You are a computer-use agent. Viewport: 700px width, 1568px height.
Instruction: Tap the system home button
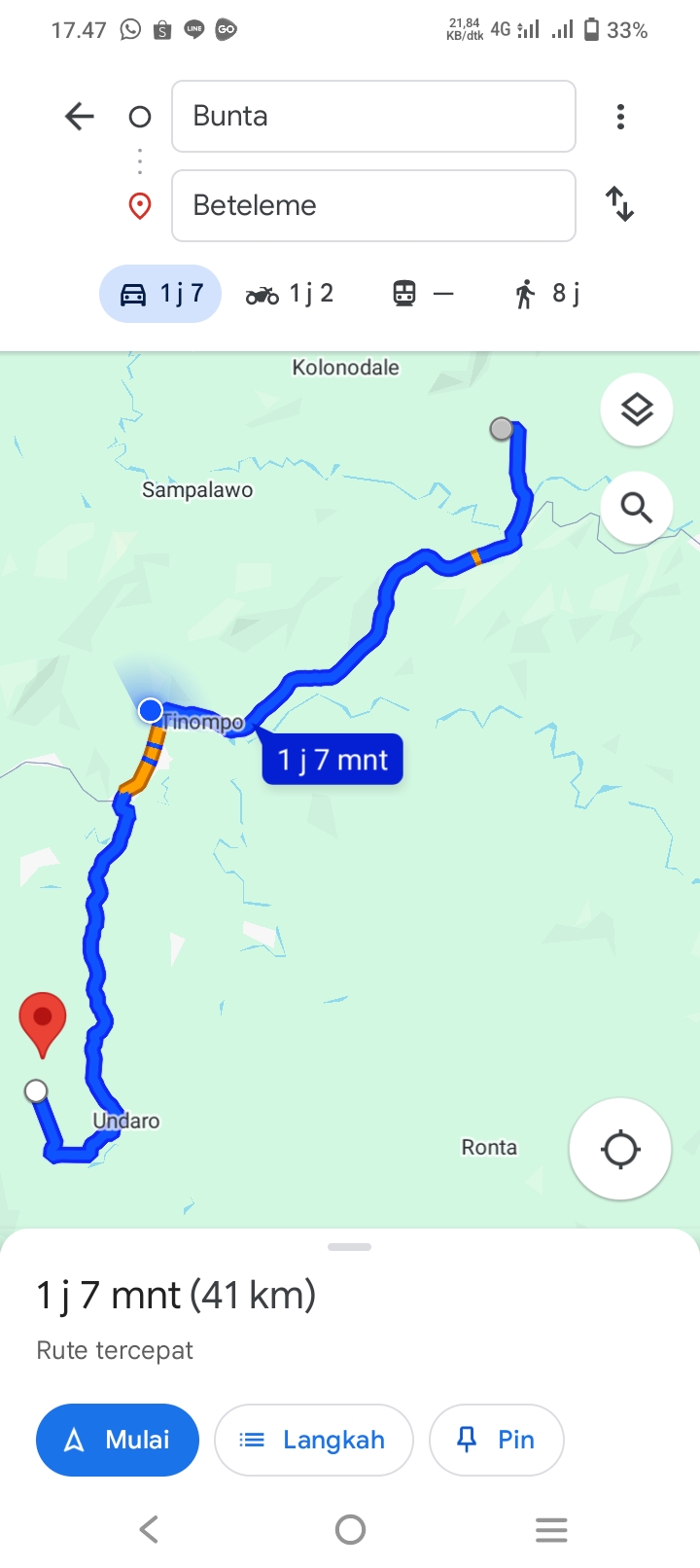(x=350, y=1530)
